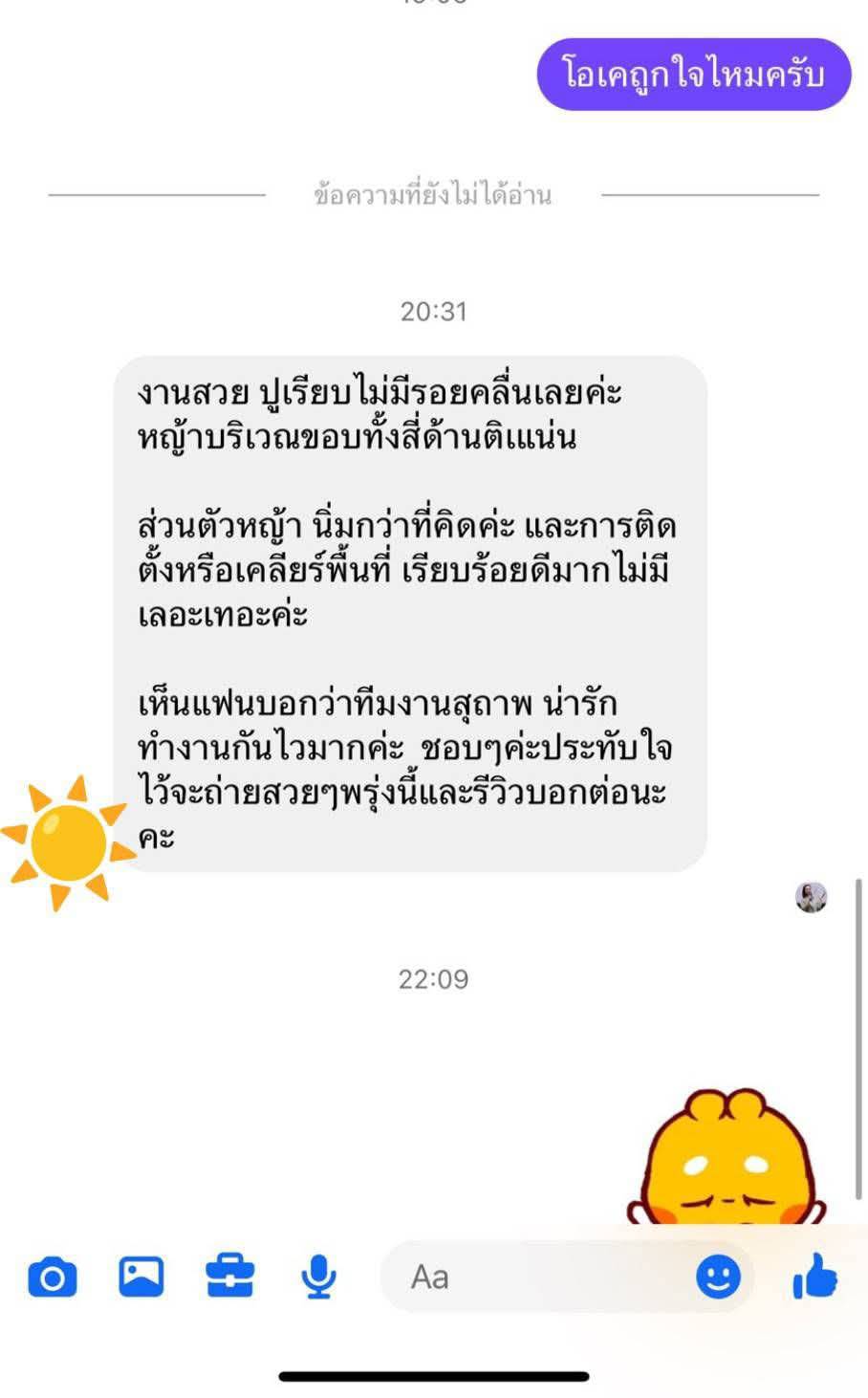Open the camera icon

click(x=53, y=1278)
